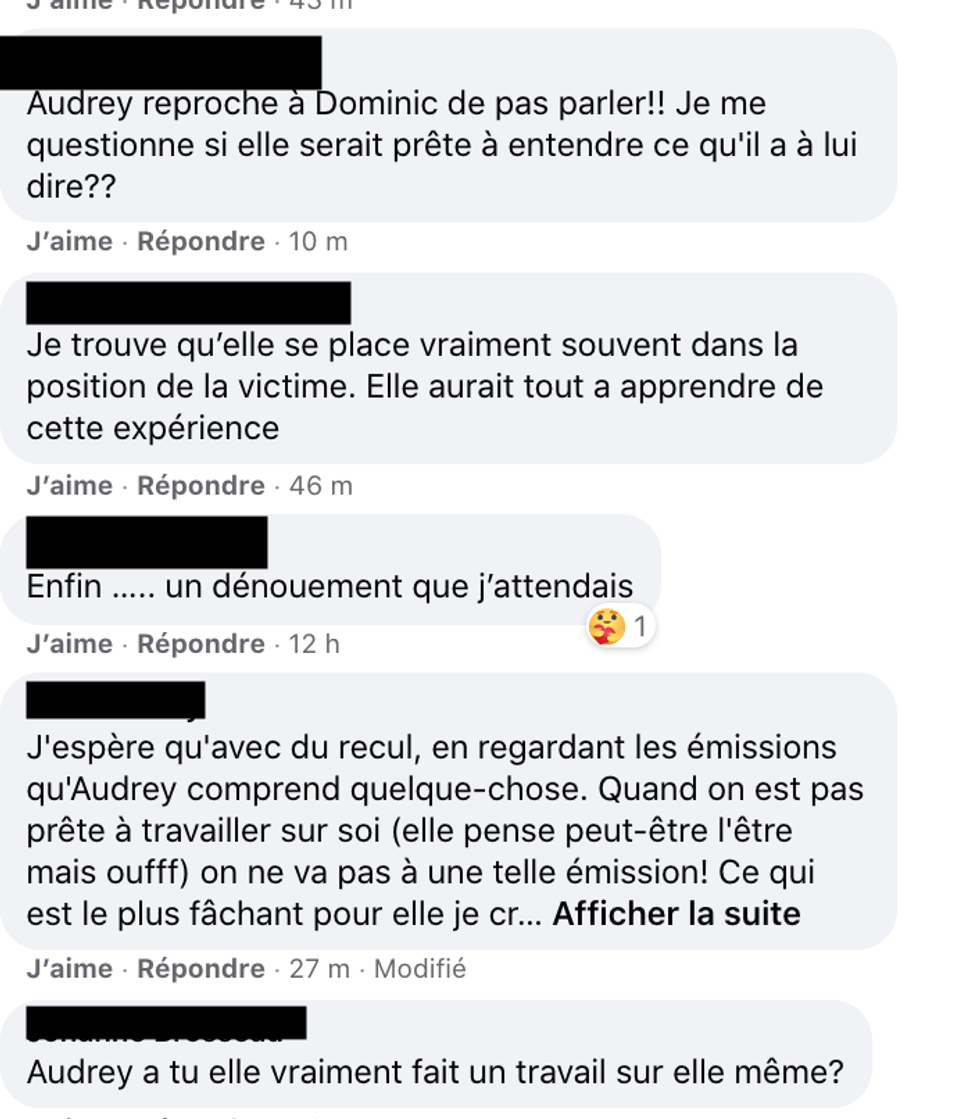The width and height of the screenshot is (980, 1119).
Task: Reply to the comment posted 10 m ago
Action: click(200, 242)
